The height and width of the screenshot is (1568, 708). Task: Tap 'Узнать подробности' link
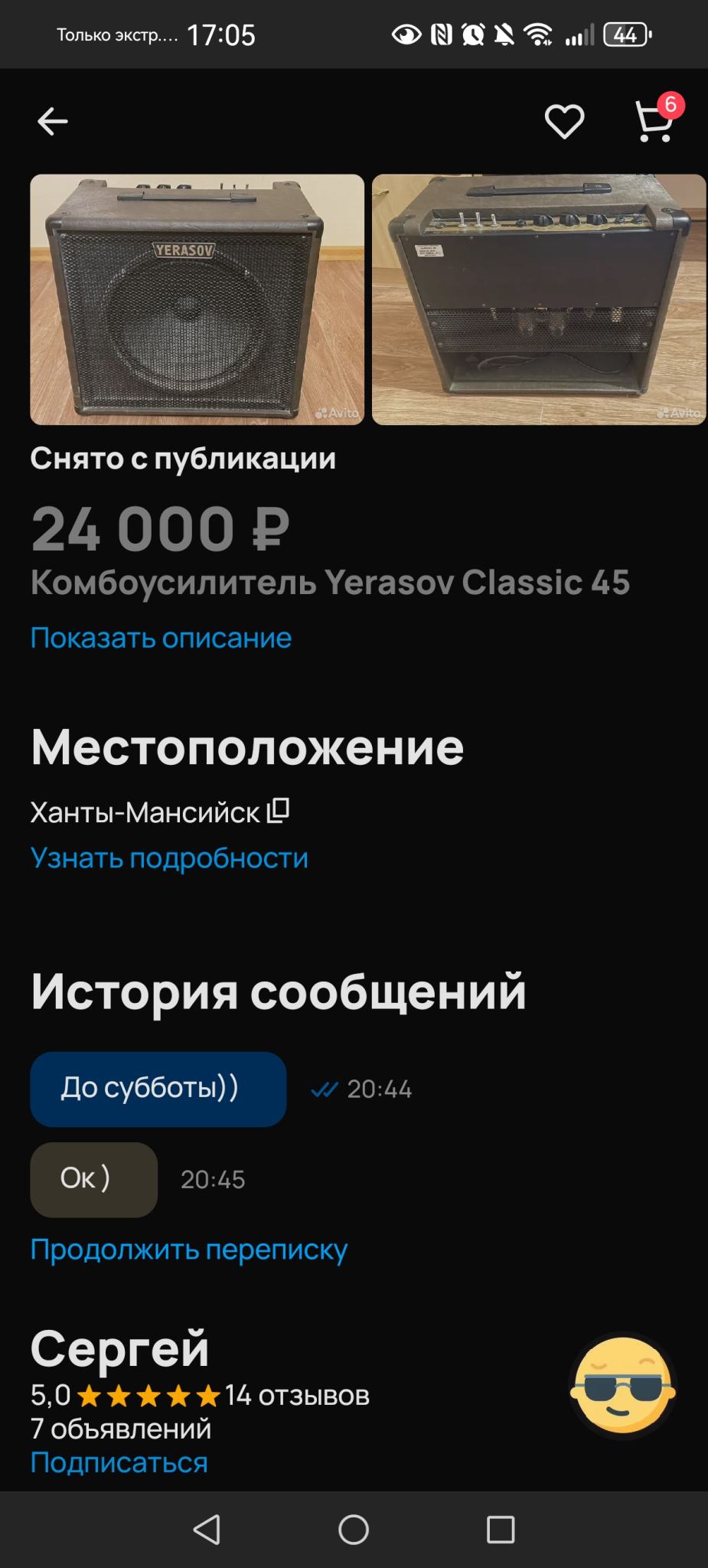click(x=169, y=857)
